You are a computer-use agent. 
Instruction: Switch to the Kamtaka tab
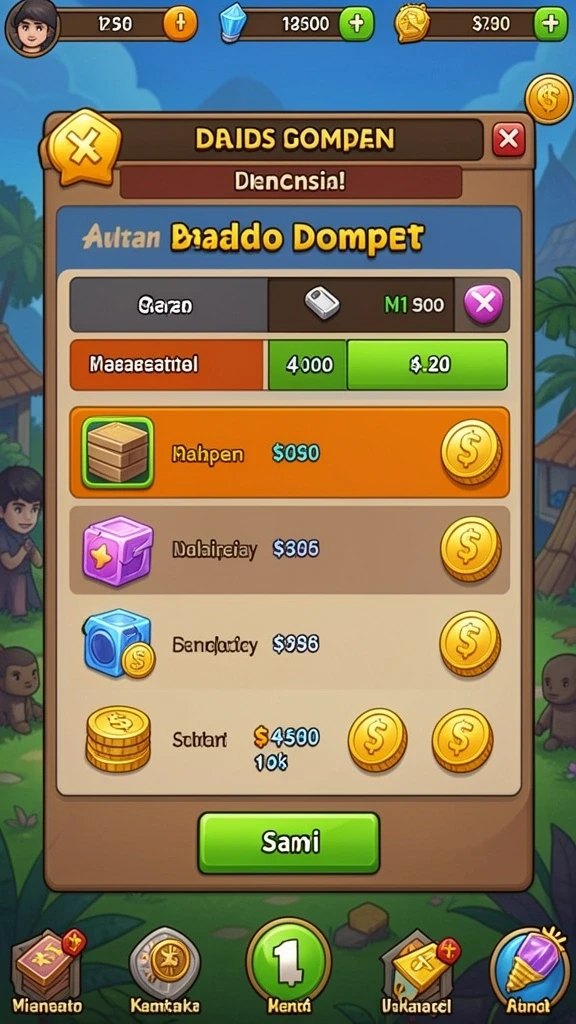point(165,971)
